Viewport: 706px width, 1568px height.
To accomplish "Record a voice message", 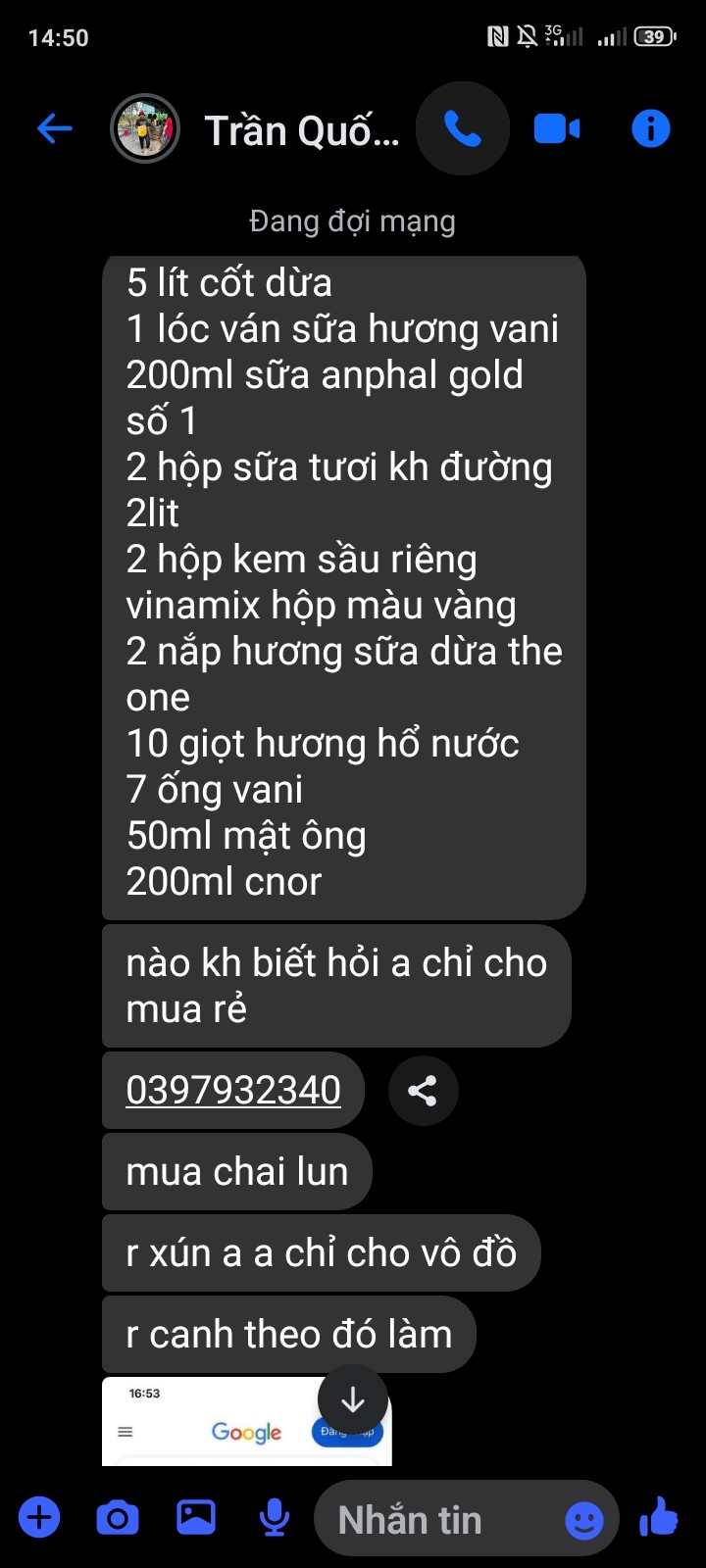I will click(275, 1518).
